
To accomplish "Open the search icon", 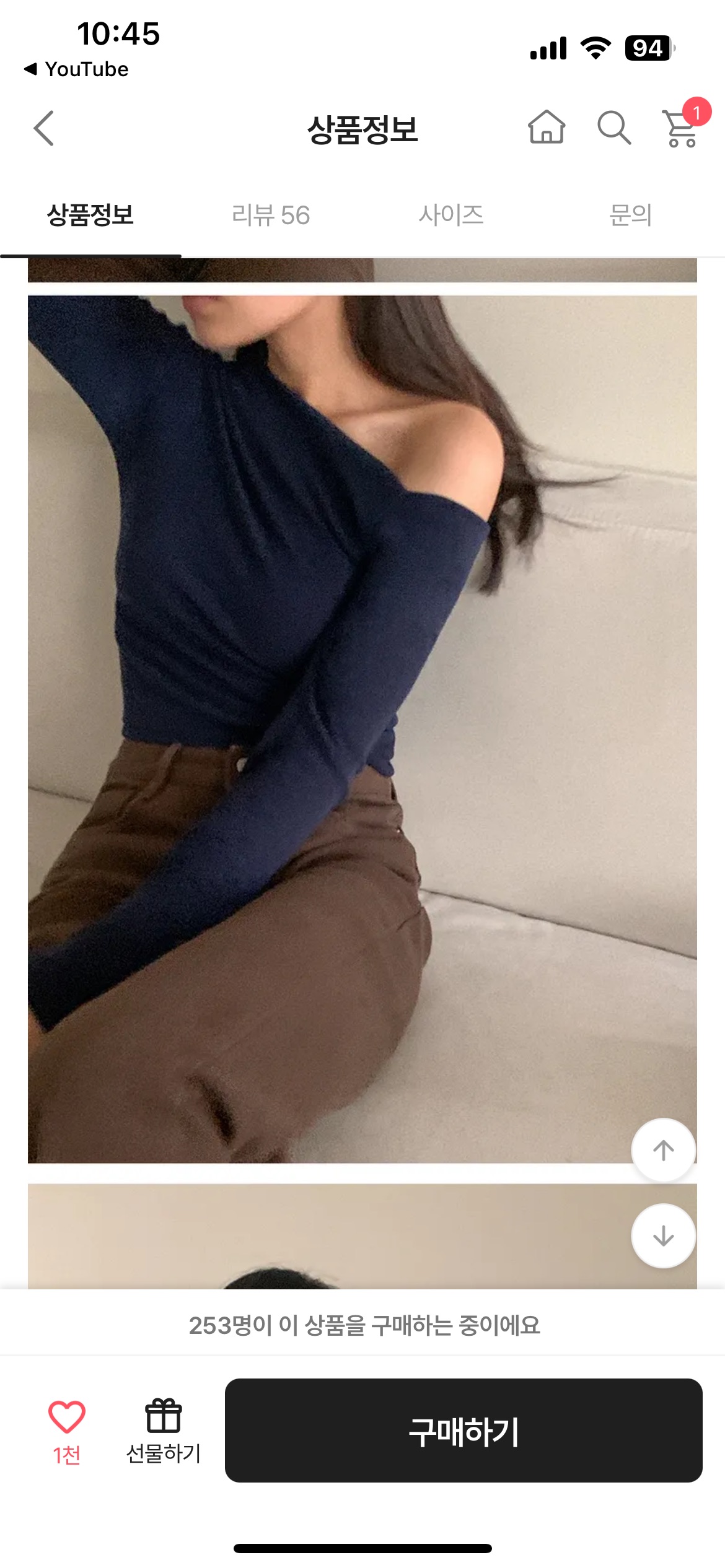I will 613,128.
